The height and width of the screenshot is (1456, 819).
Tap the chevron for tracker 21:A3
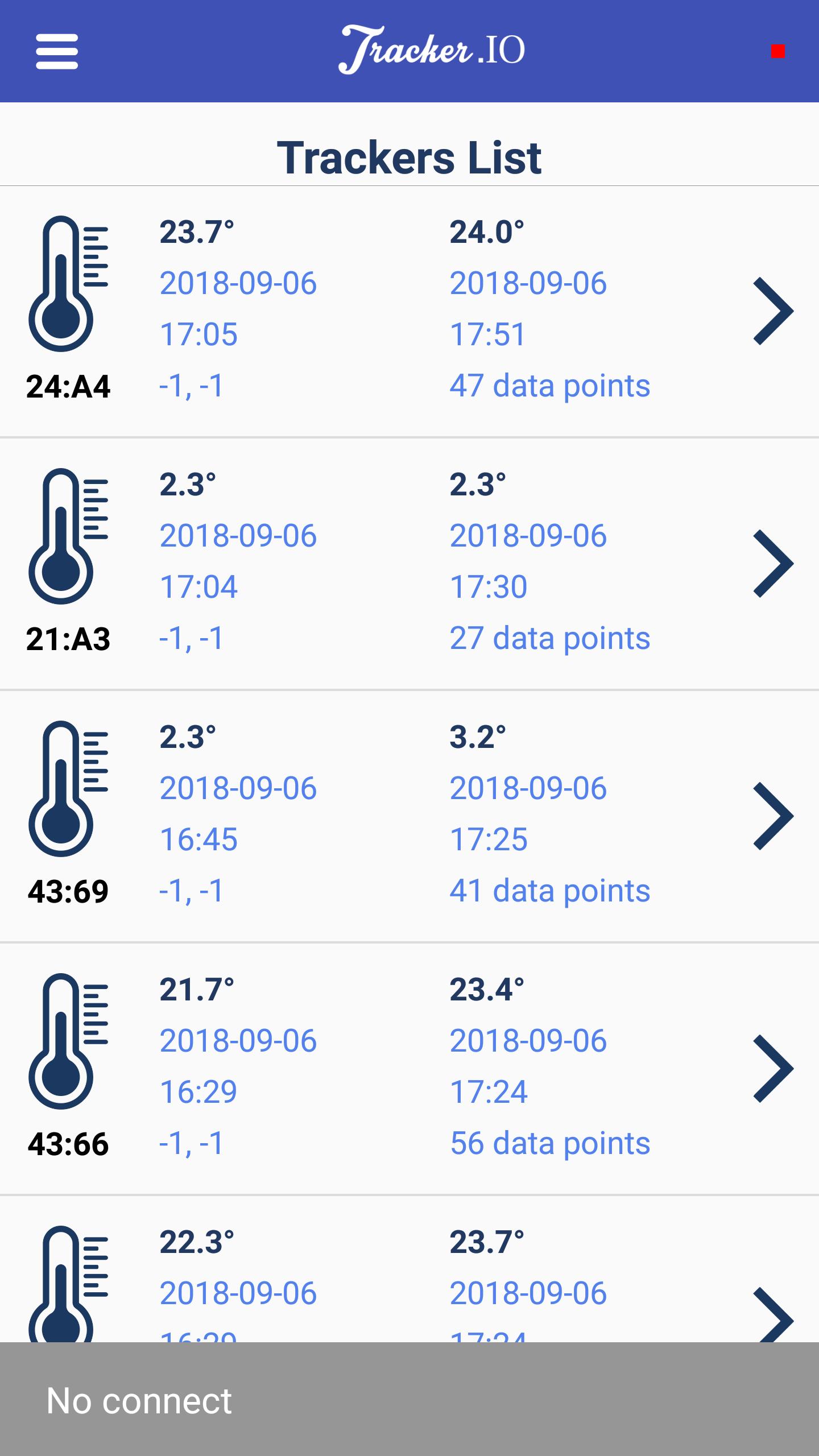[x=773, y=564]
